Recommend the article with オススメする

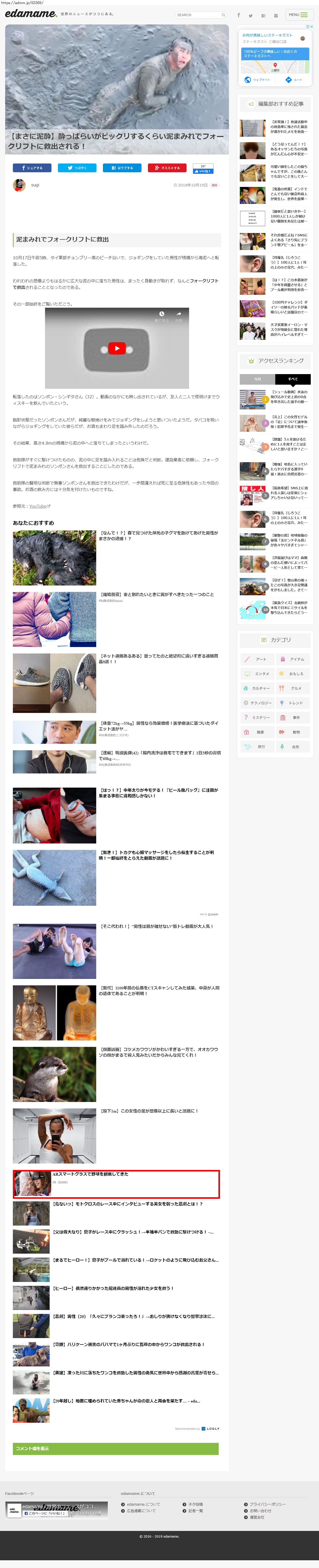point(167,168)
